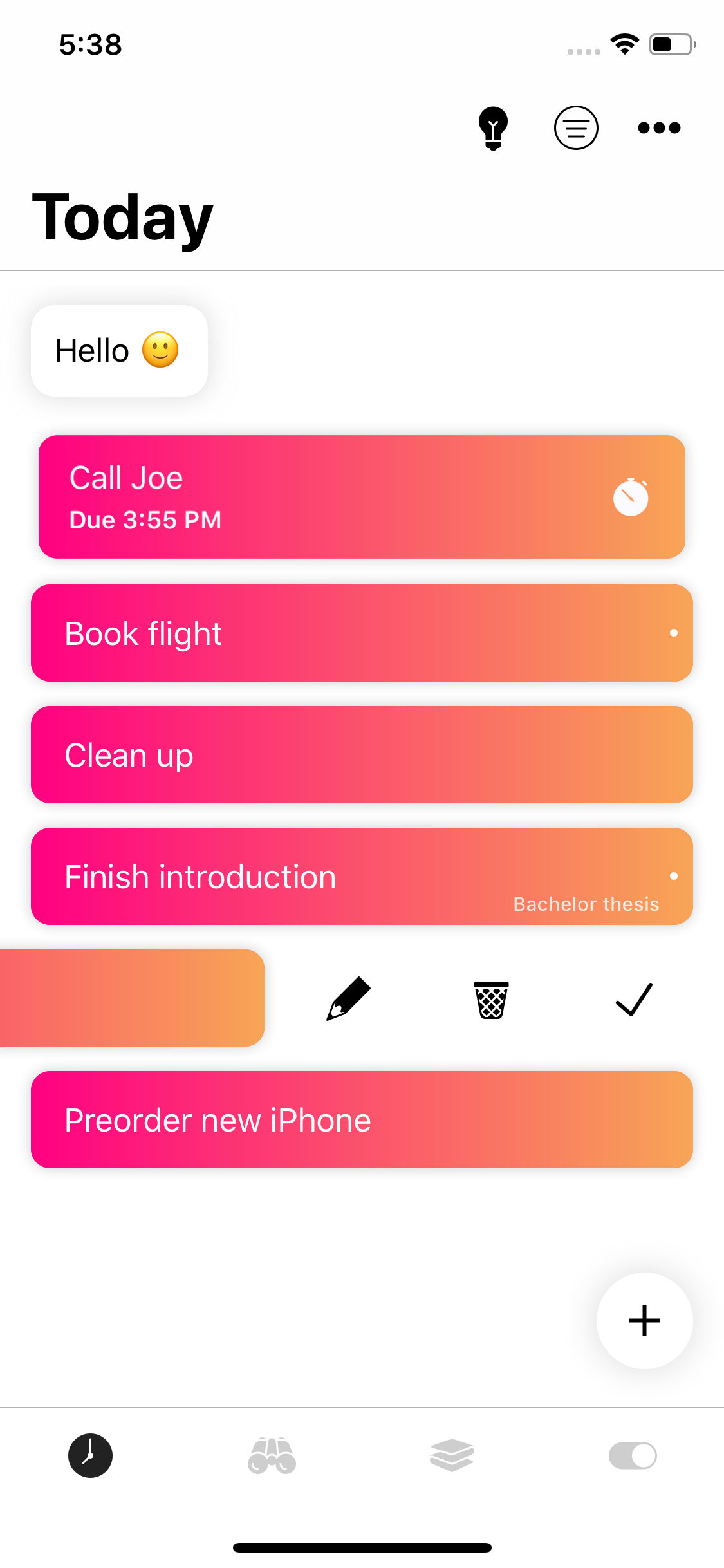Open the toggle switch settings tab
Viewport: 724px width, 1568px height.
click(633, 1455)
